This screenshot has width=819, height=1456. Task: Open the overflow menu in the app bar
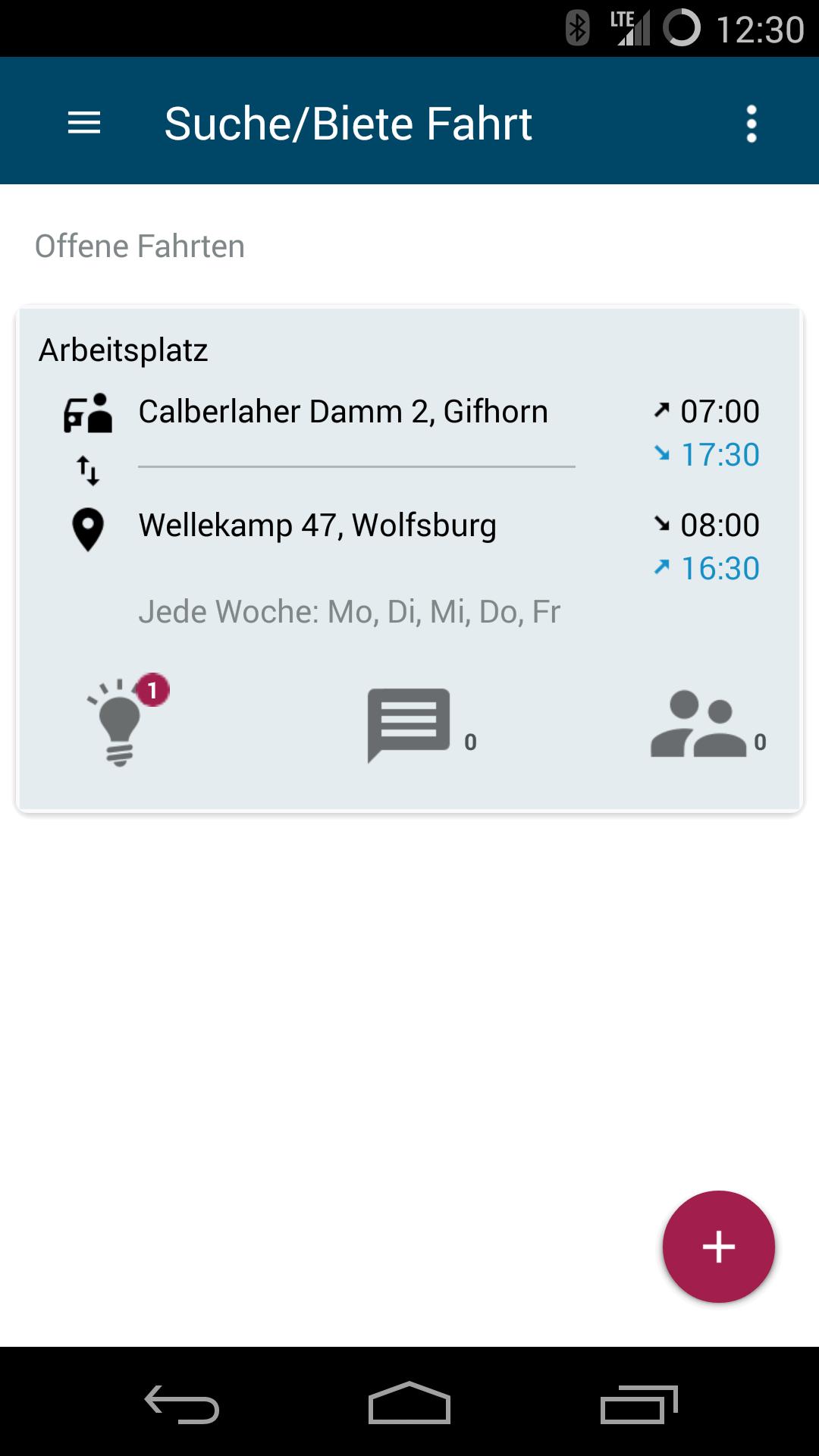click(x=751, y=124)
